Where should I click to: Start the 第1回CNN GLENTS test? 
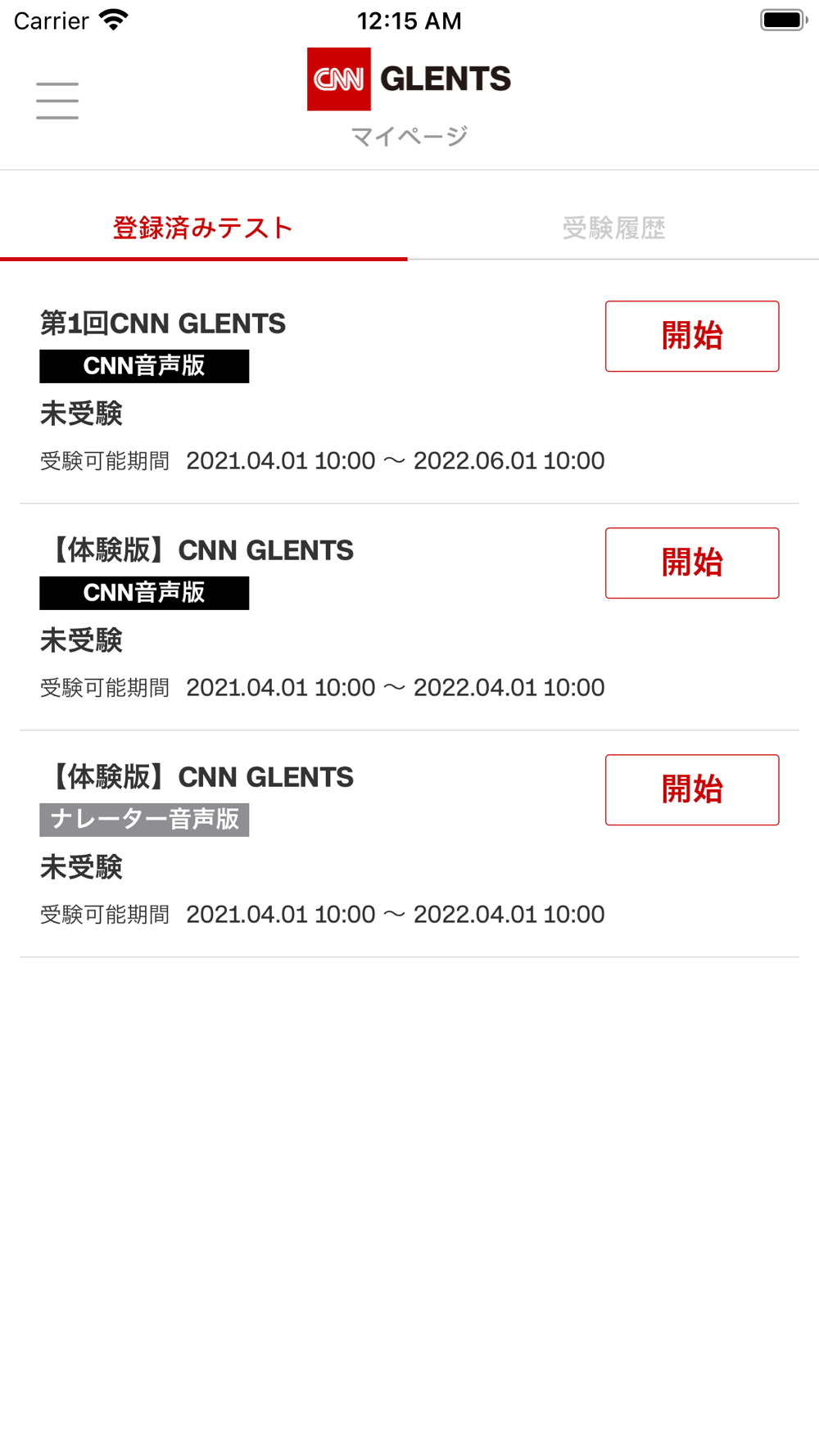(x=692, y=336)
